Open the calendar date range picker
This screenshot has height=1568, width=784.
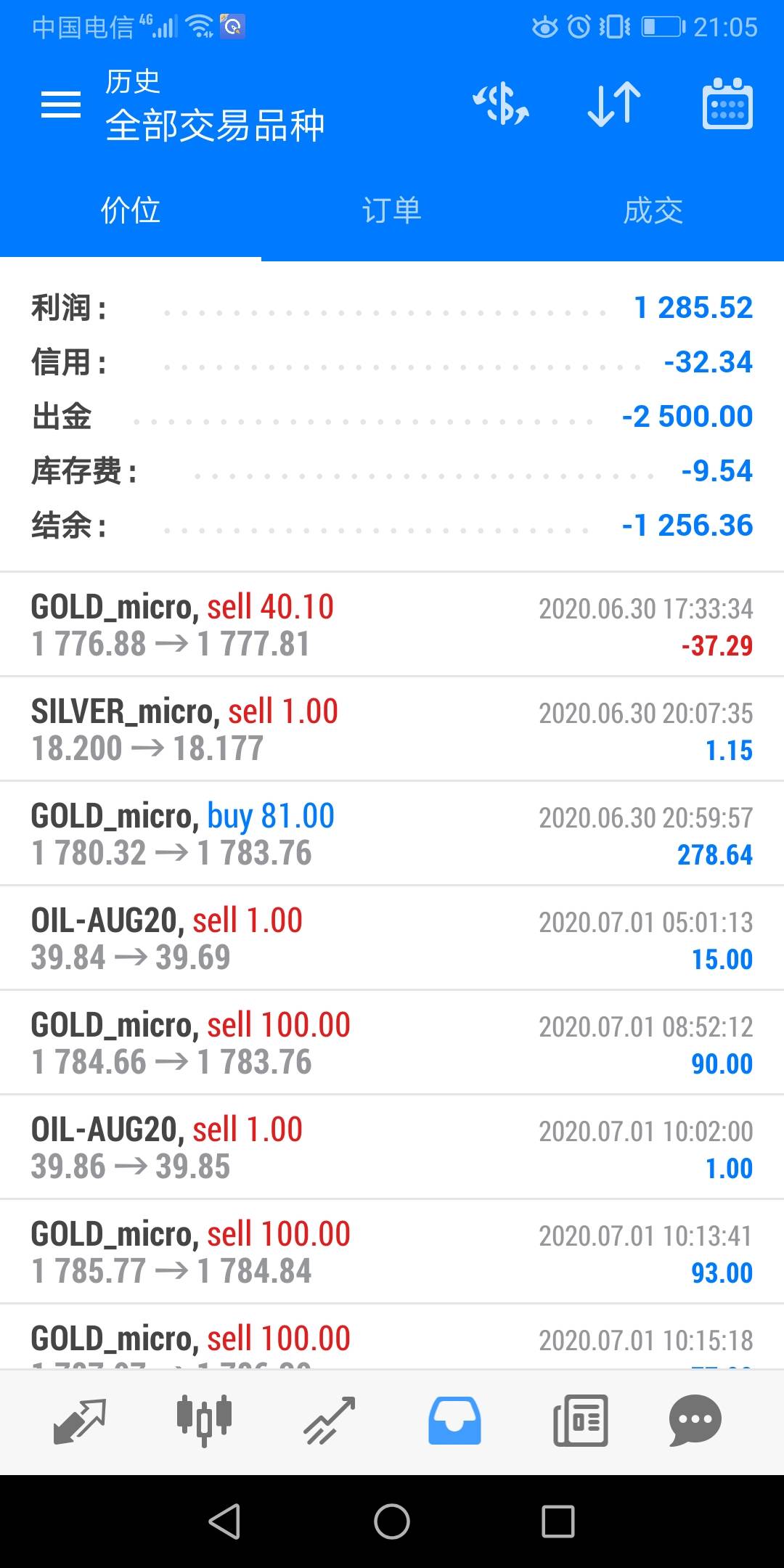(x=727, y=104)
